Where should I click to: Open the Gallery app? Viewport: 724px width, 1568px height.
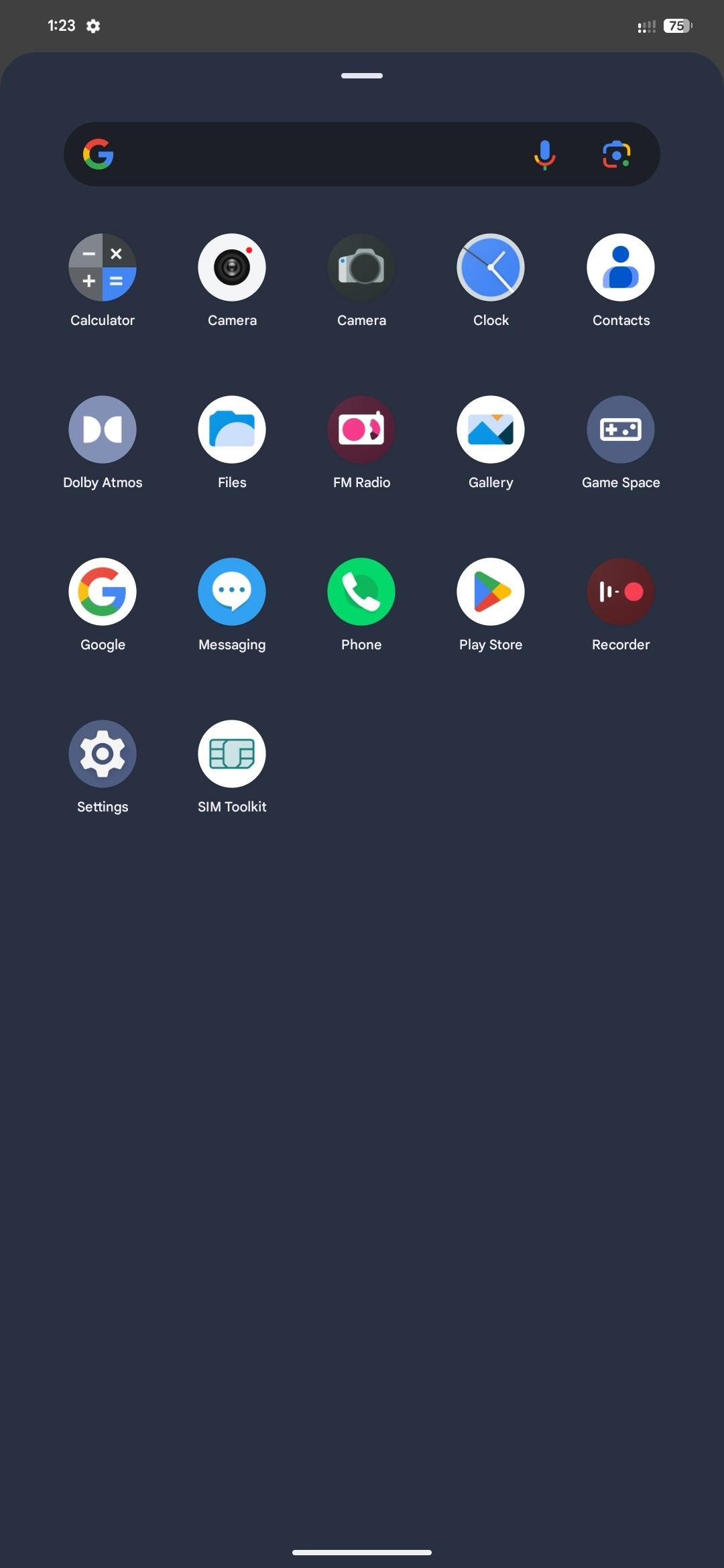pyautogui.click(x=491, y=430)
